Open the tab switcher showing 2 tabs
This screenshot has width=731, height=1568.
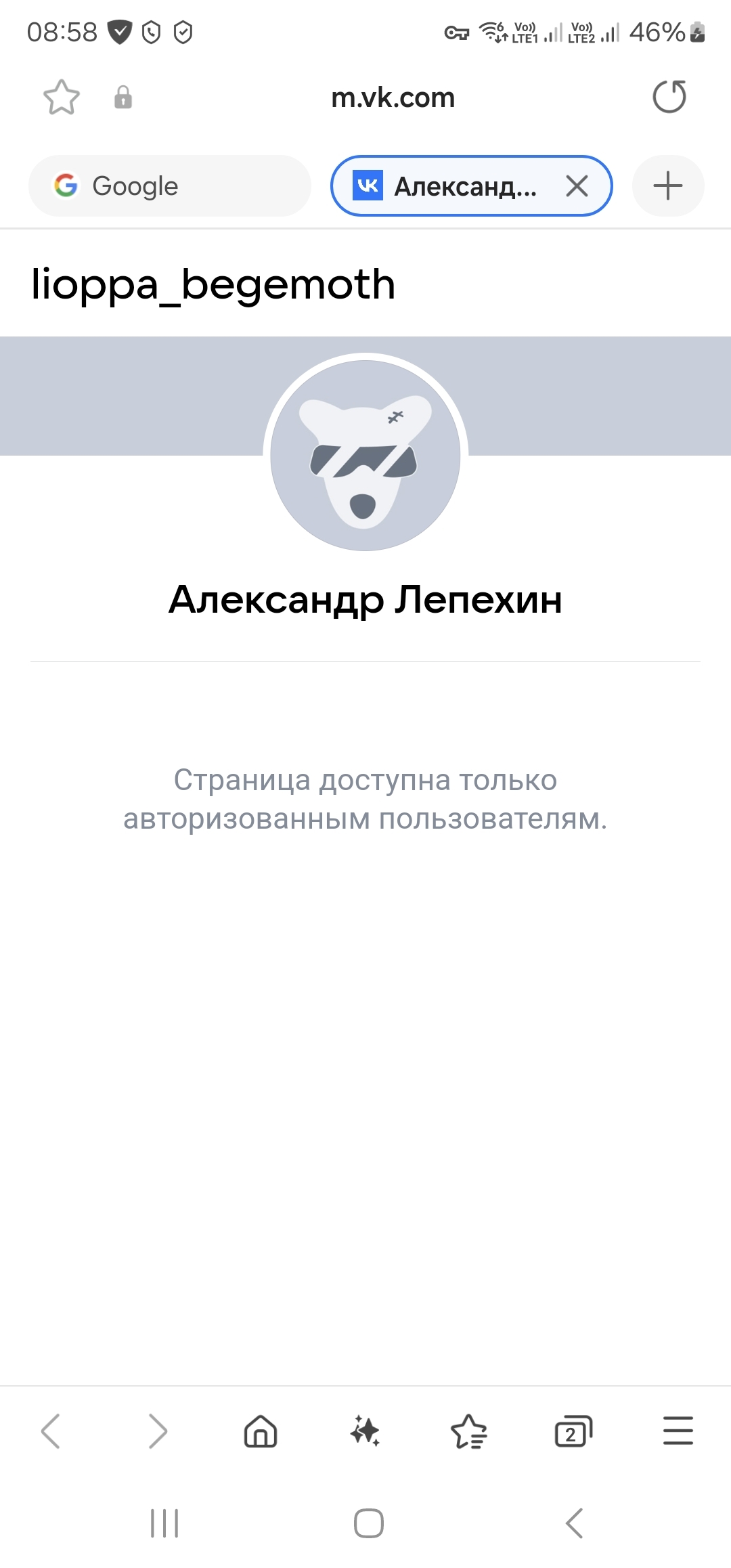click(573, 1431)
